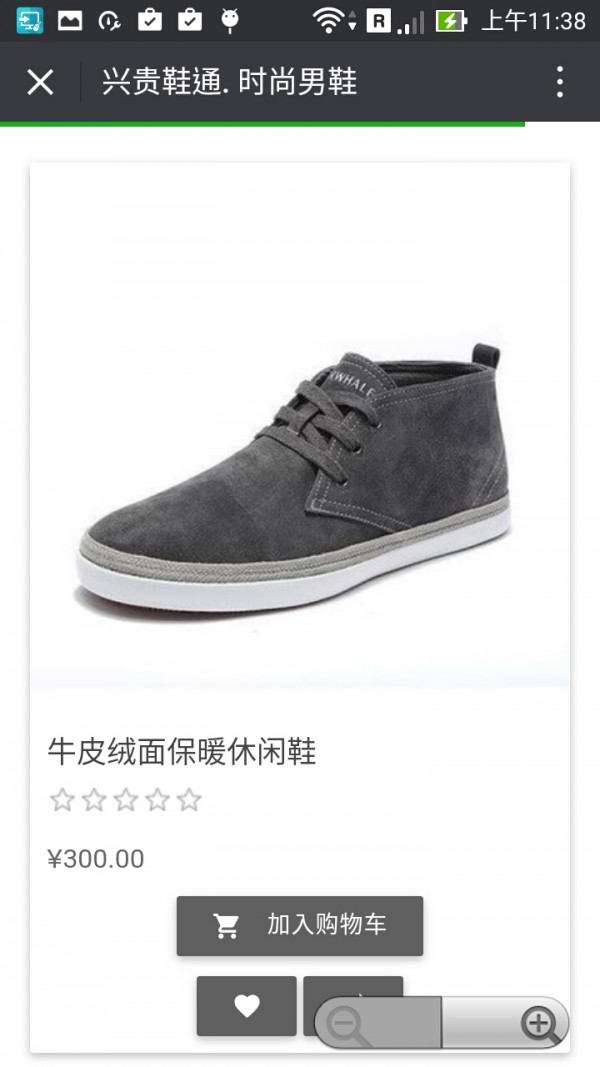The height and width of the screenshot is (1067, 600).
Task: Add the shoe to wishlist with heart
Action: pyautogui.click(x=247, y=1006)
